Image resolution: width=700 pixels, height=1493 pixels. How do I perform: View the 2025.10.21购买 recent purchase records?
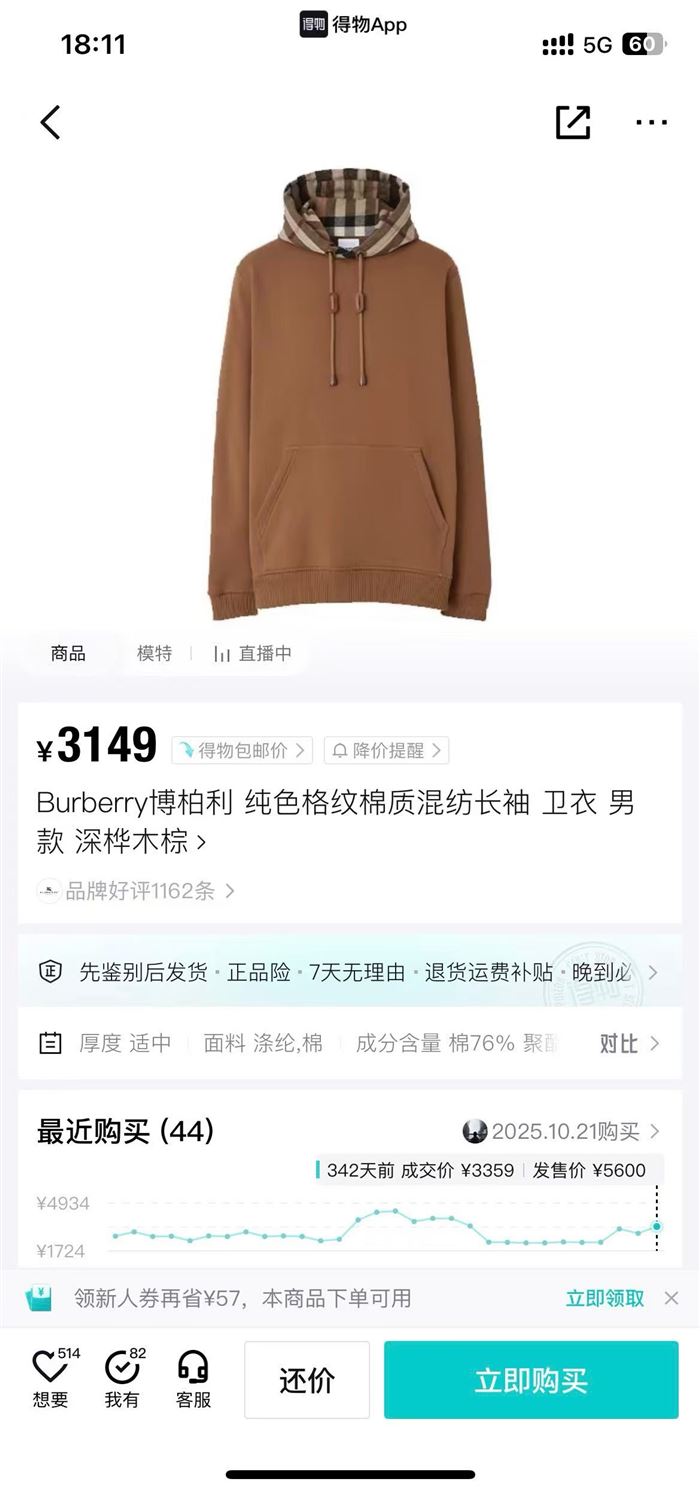562,1131
